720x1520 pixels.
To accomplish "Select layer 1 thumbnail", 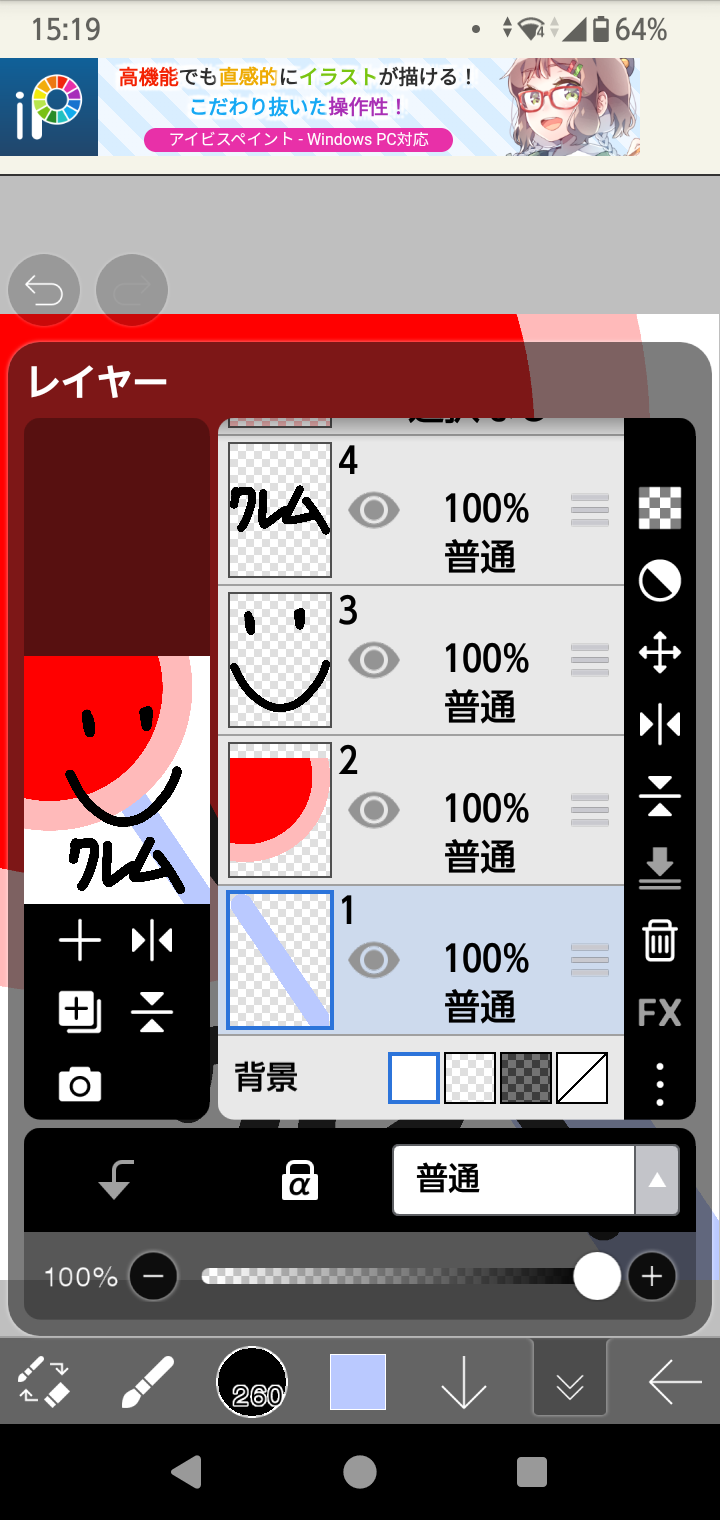I will tap(280, 960).
